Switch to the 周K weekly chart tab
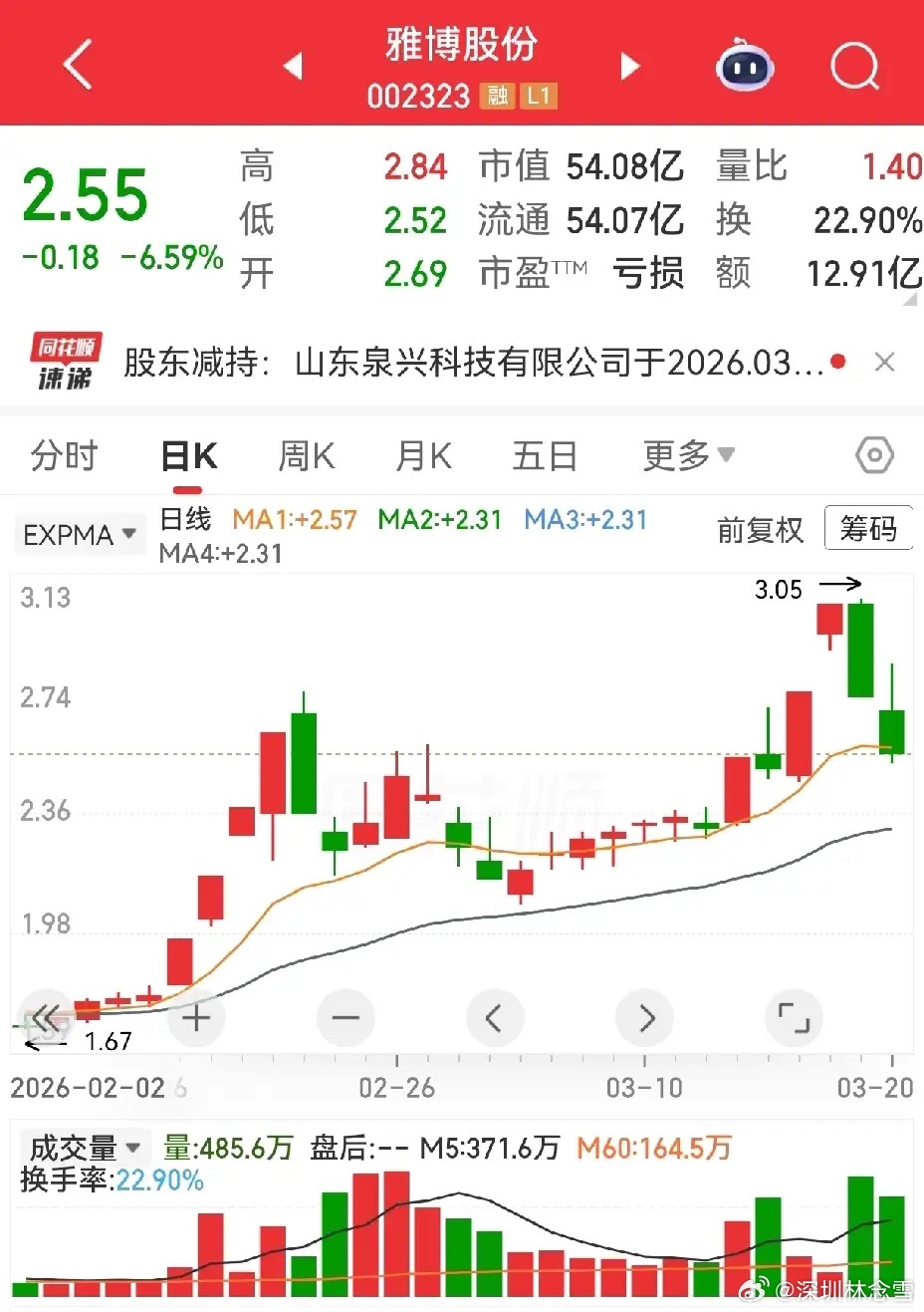Screen dimensions: 924x1312 (306, 455)
